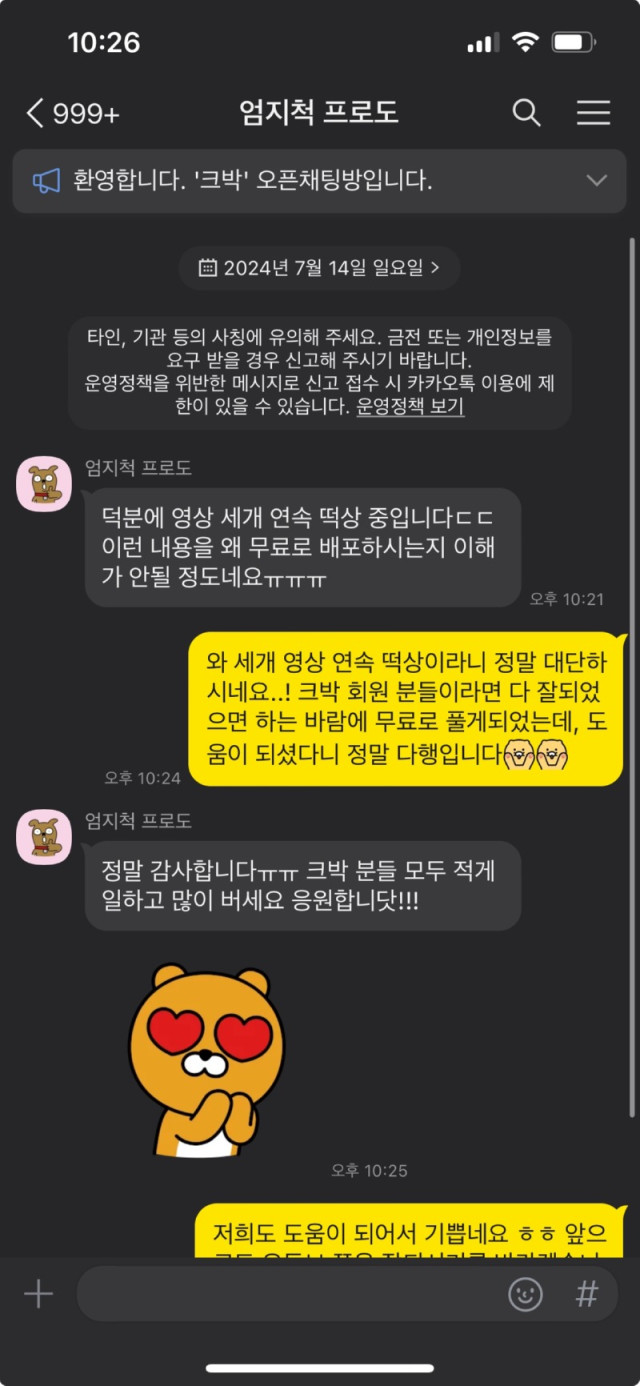Viewport: 640px width, 1386px height.
Task: Open the plus attachment menu
Action: click(38, 1294)
